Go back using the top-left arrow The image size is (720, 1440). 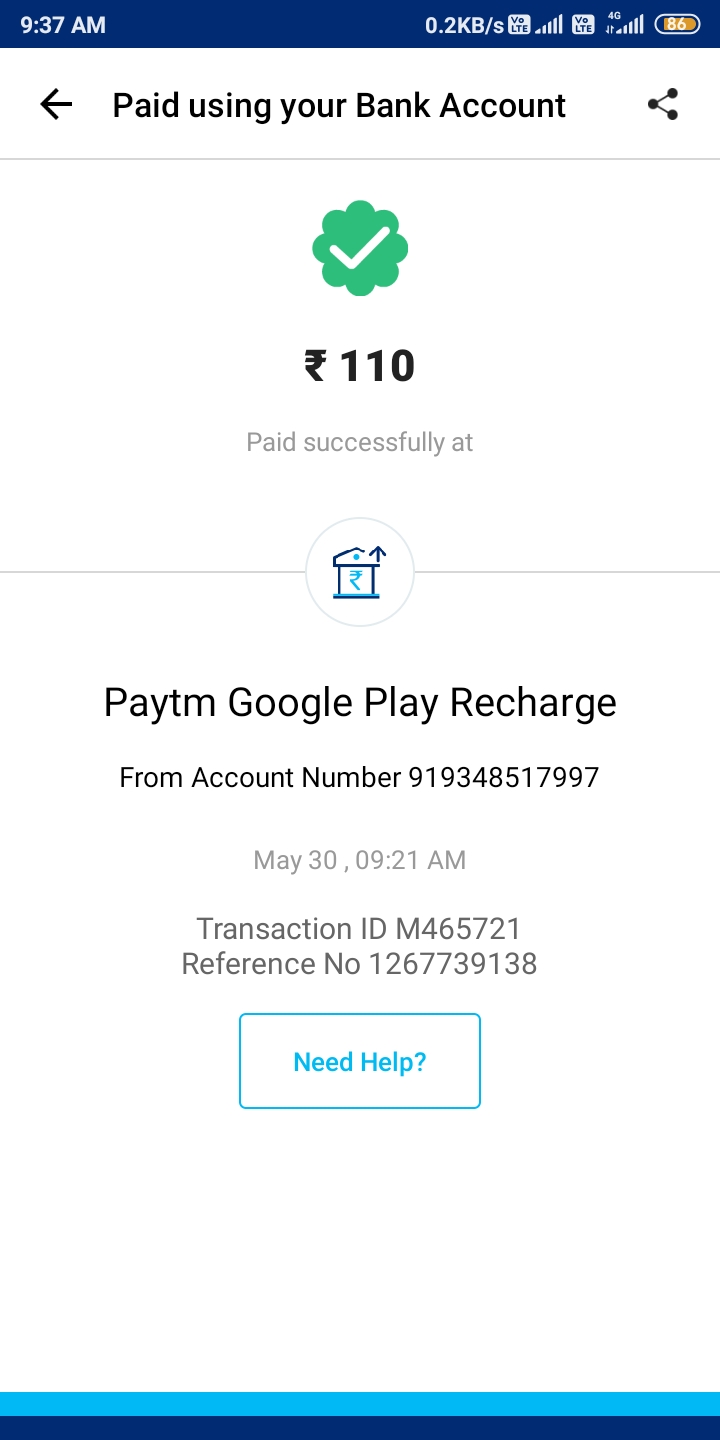tap(56, 105)
